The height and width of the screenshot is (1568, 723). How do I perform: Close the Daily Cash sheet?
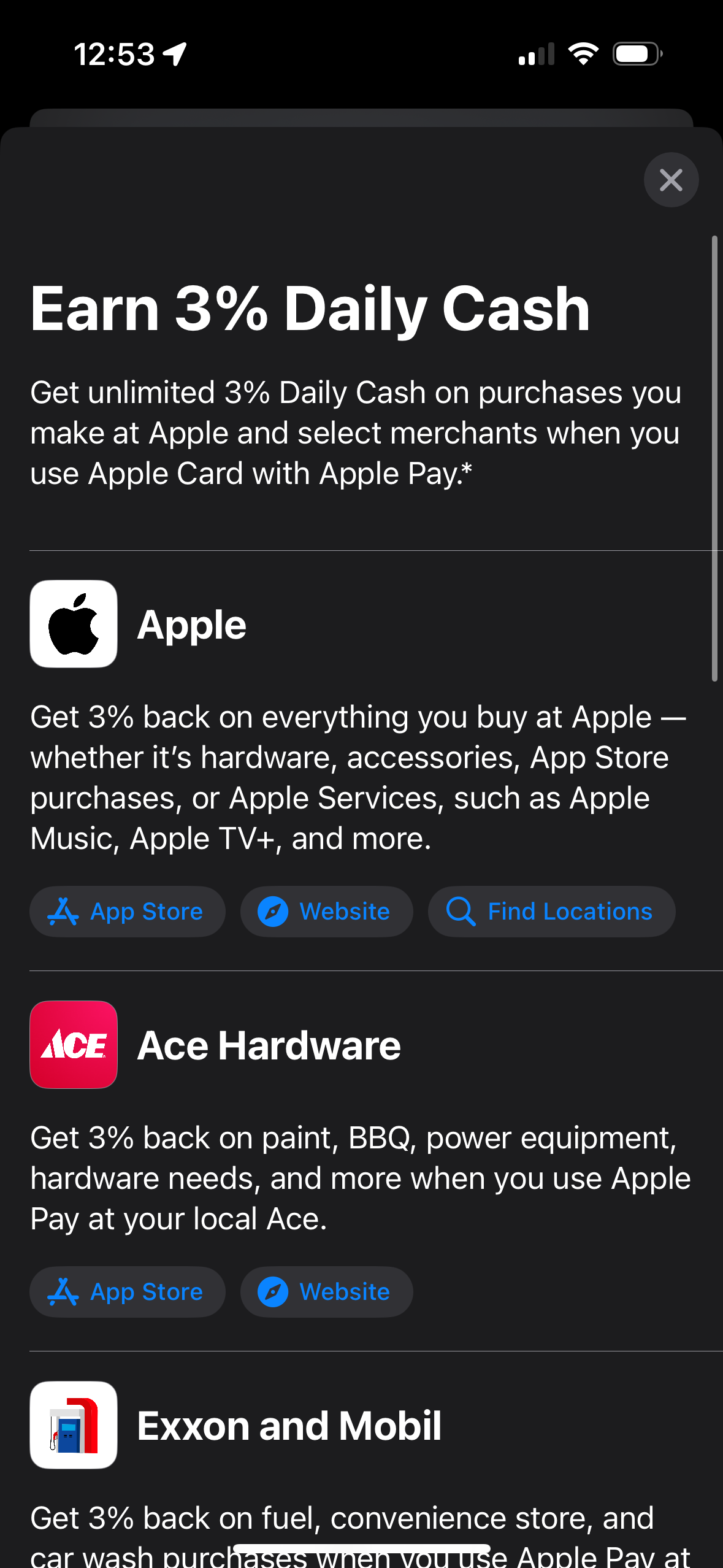[x=671, y=180]
